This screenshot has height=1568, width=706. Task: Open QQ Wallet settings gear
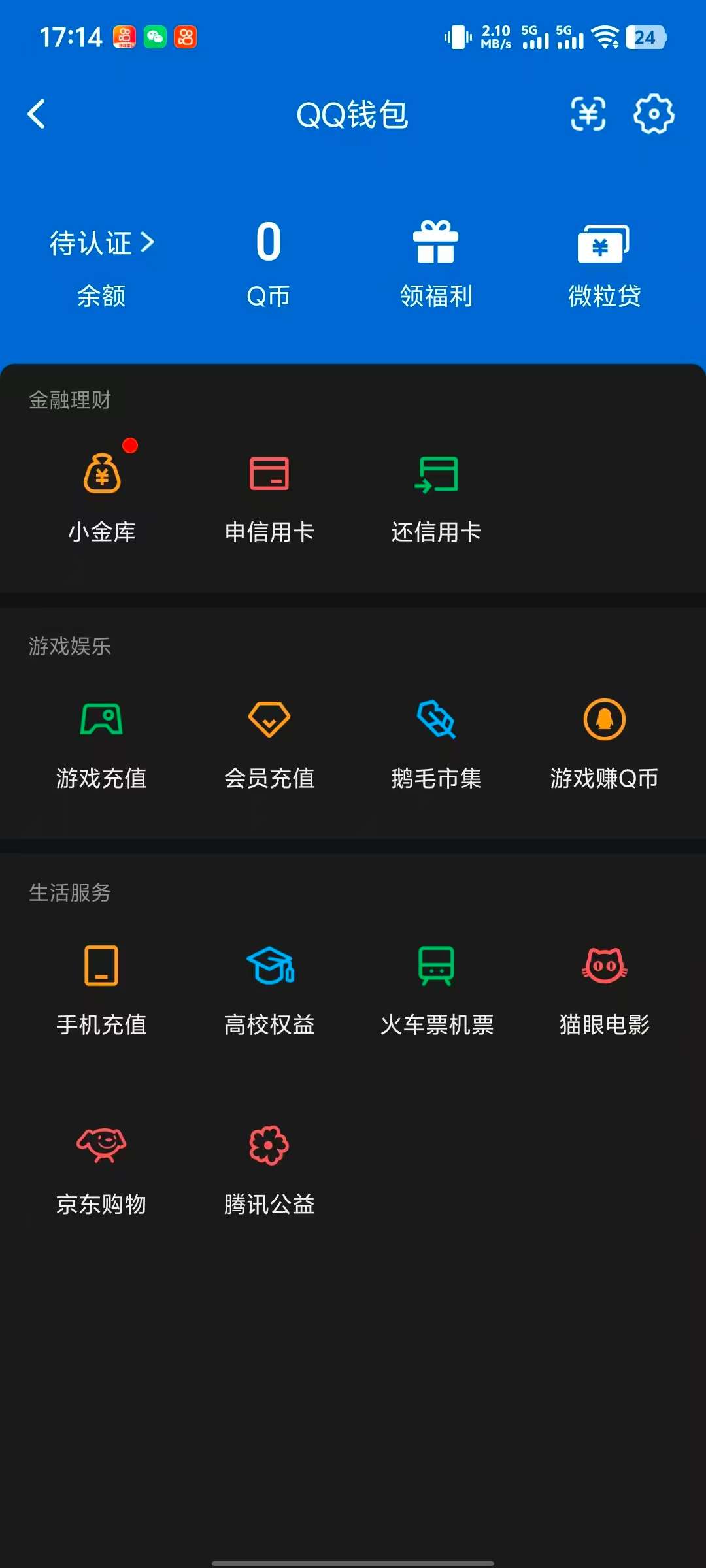tap(651, 114)
